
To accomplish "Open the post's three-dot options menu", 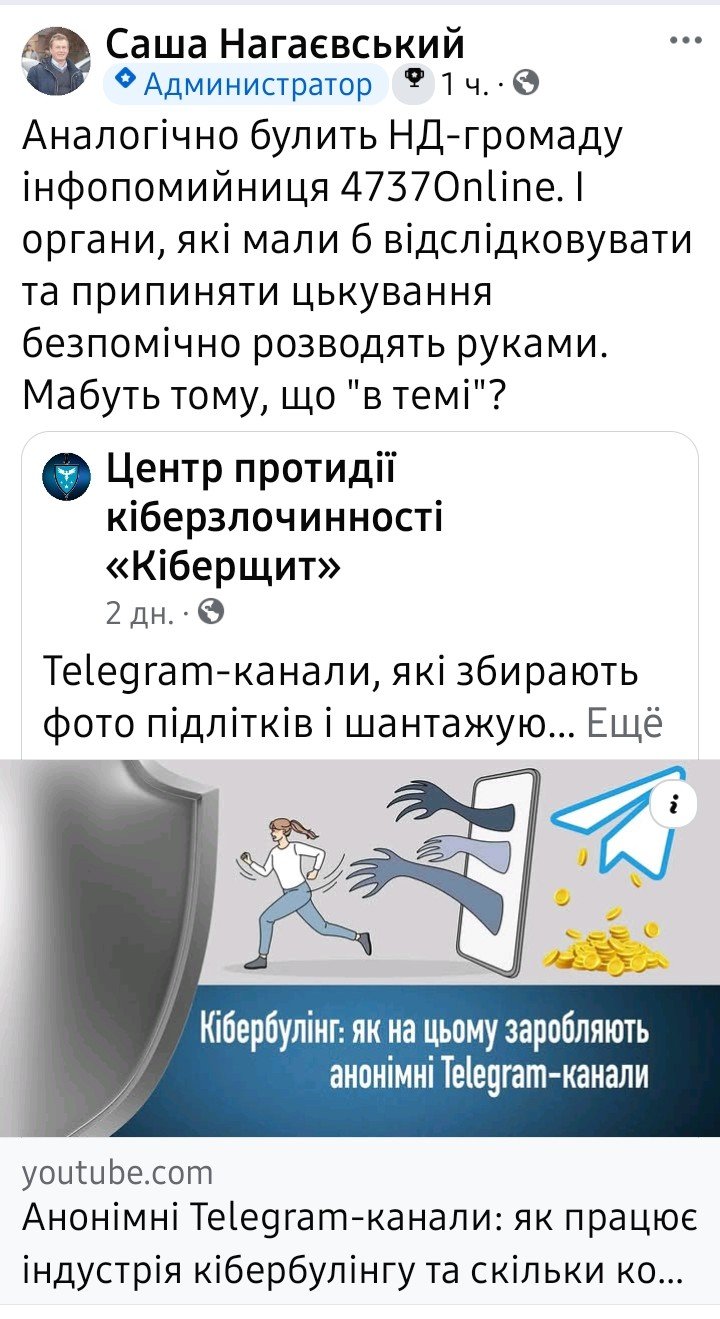I will (x=685, y=42).
